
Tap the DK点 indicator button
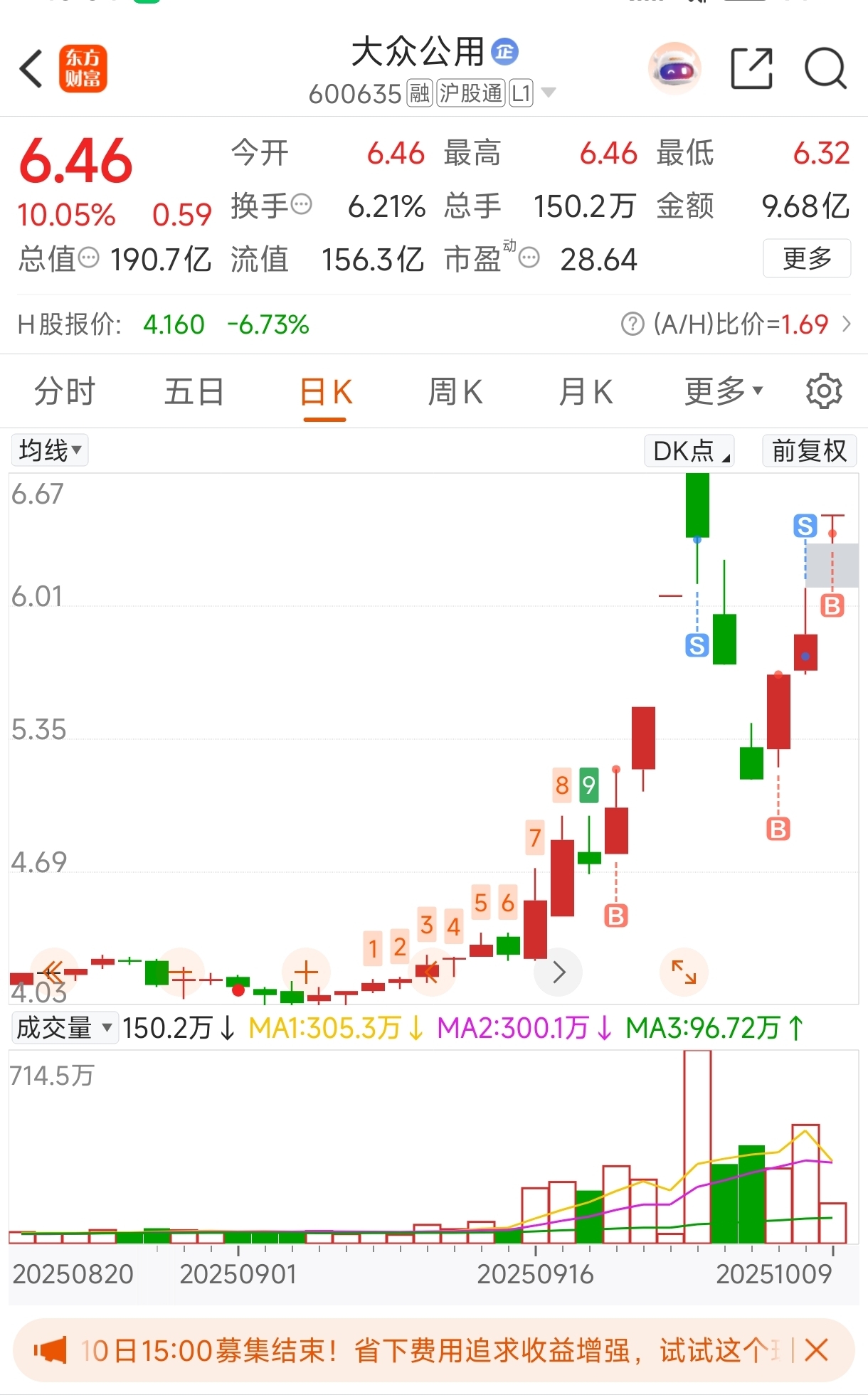pyautogui.click(x=688, y=451)
